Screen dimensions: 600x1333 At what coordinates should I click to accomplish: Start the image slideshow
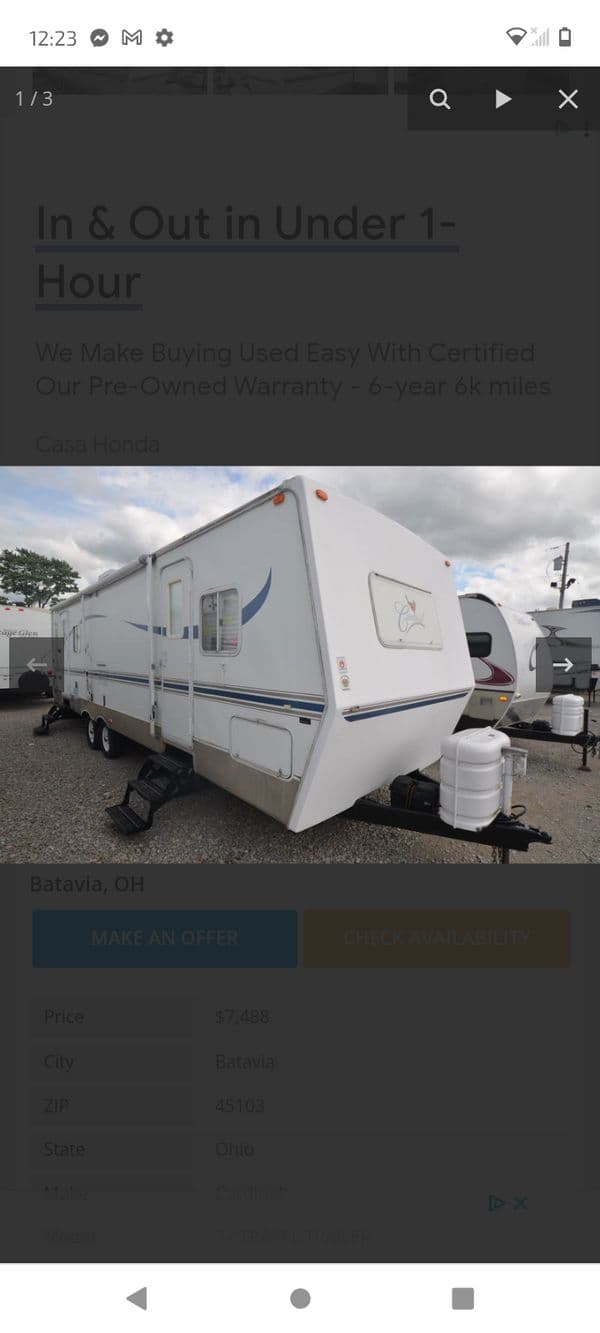tap(503, 99)
